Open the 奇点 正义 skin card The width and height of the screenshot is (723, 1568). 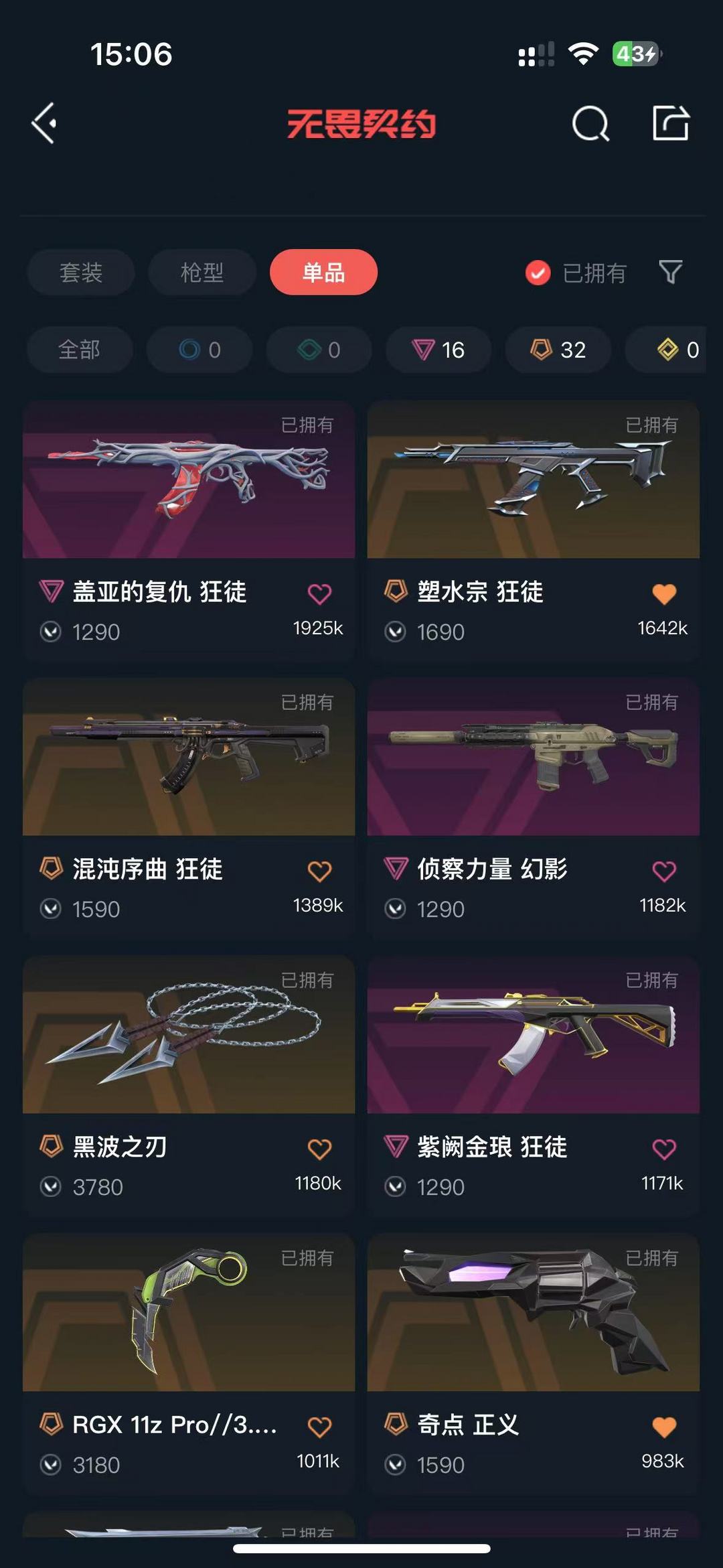point(534,1365)
